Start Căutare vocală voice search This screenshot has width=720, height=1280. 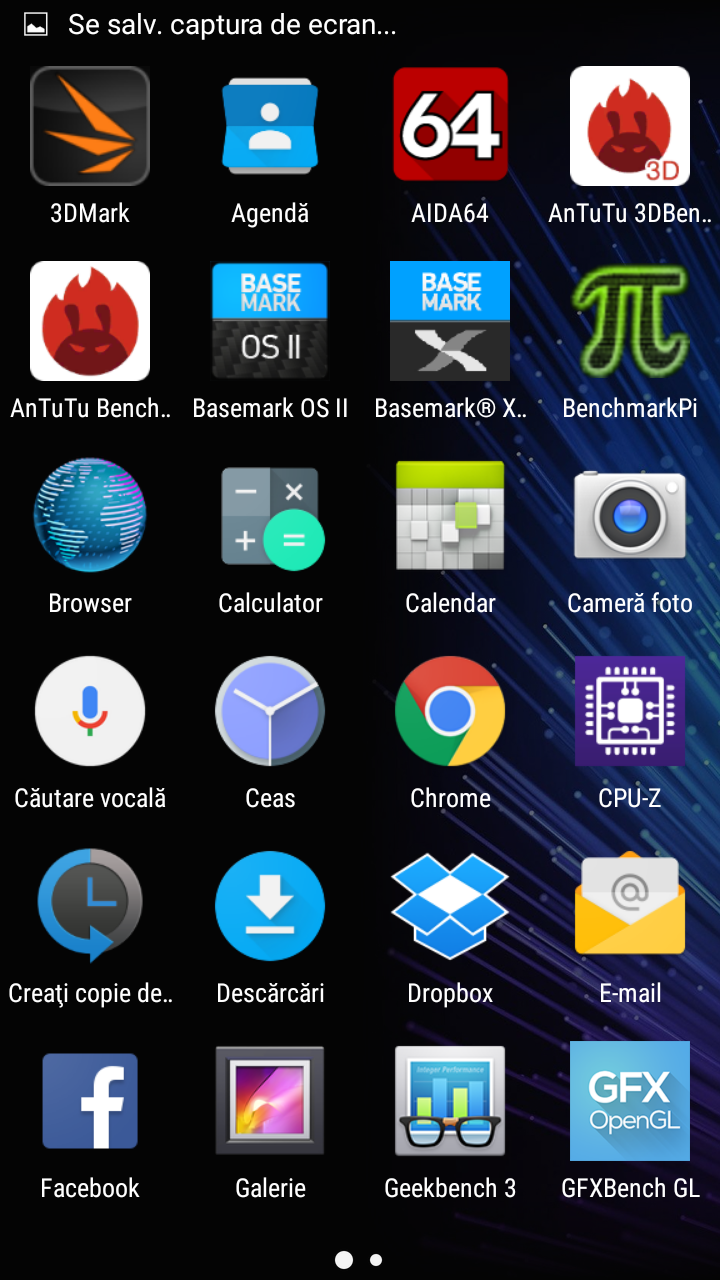tap(90, 711)
